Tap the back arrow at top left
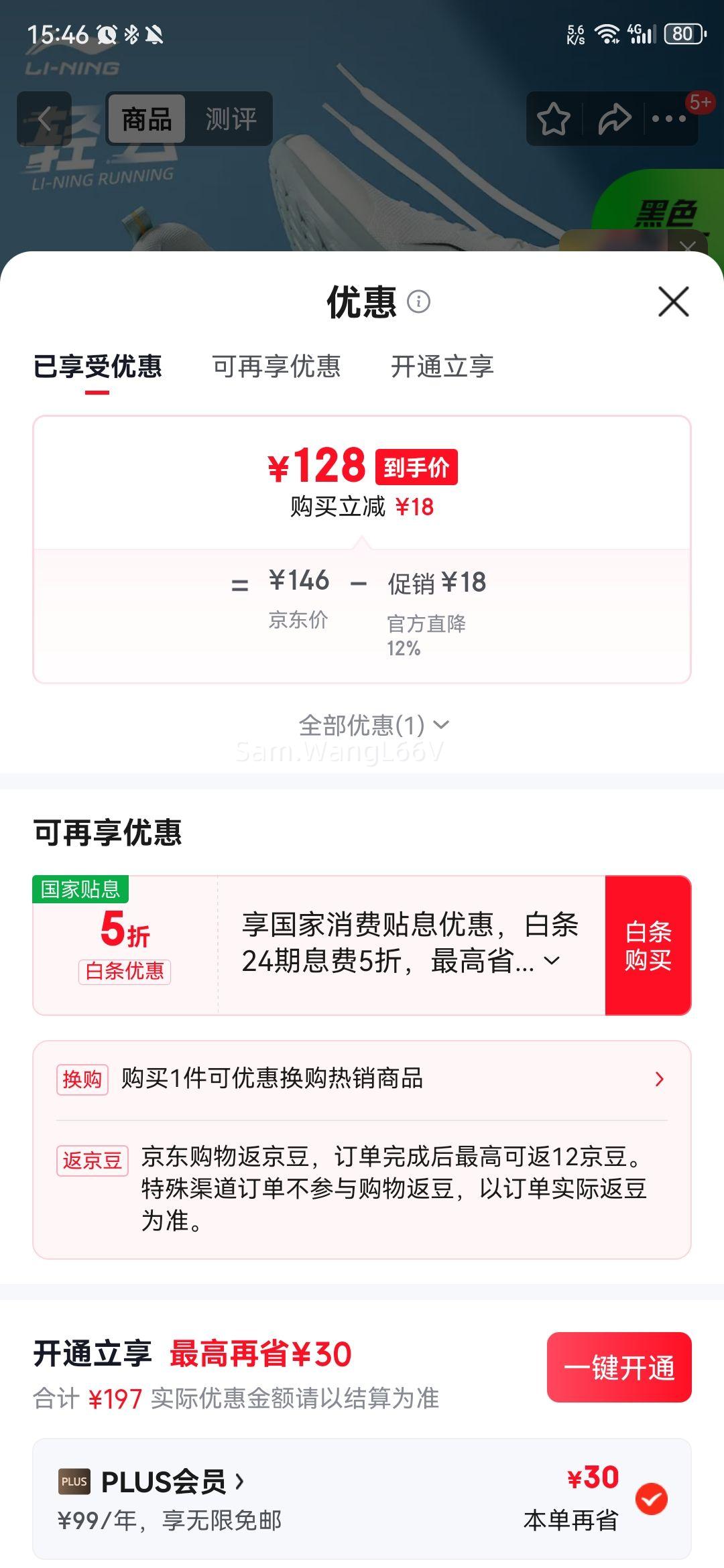Viewport: 724px width, 1568px height. tap(44, 118)
